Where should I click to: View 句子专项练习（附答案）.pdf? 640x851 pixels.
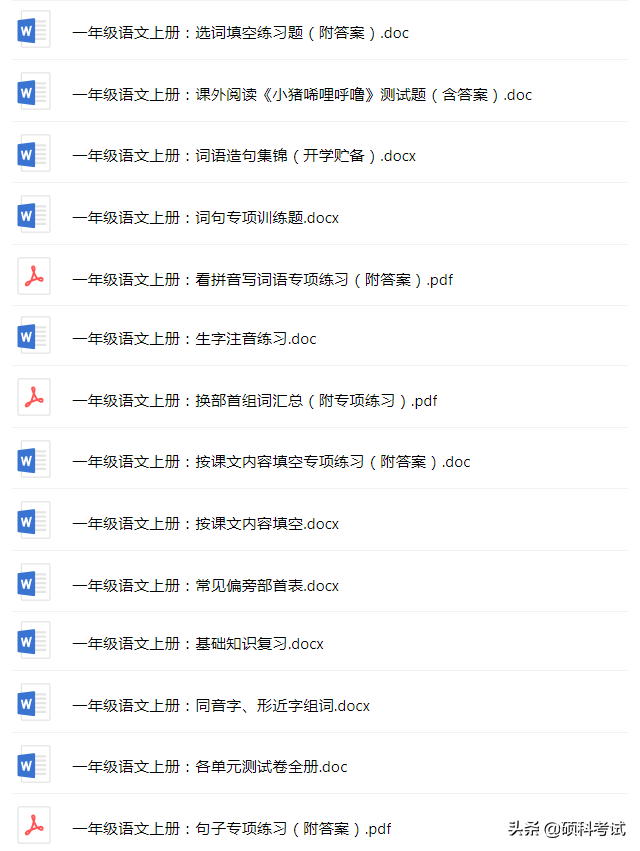(x=231, y=829)
